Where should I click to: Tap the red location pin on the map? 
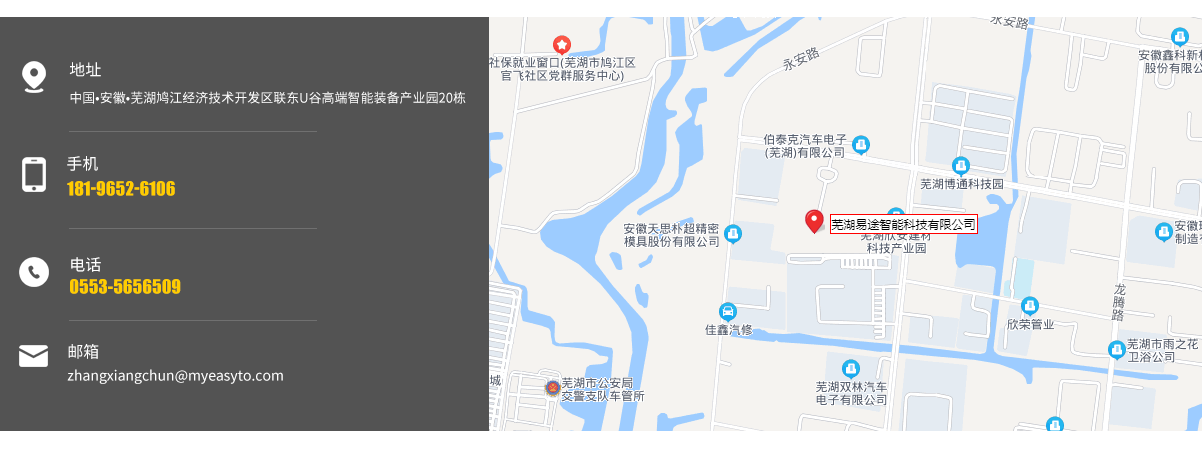(x=814, y=221)
